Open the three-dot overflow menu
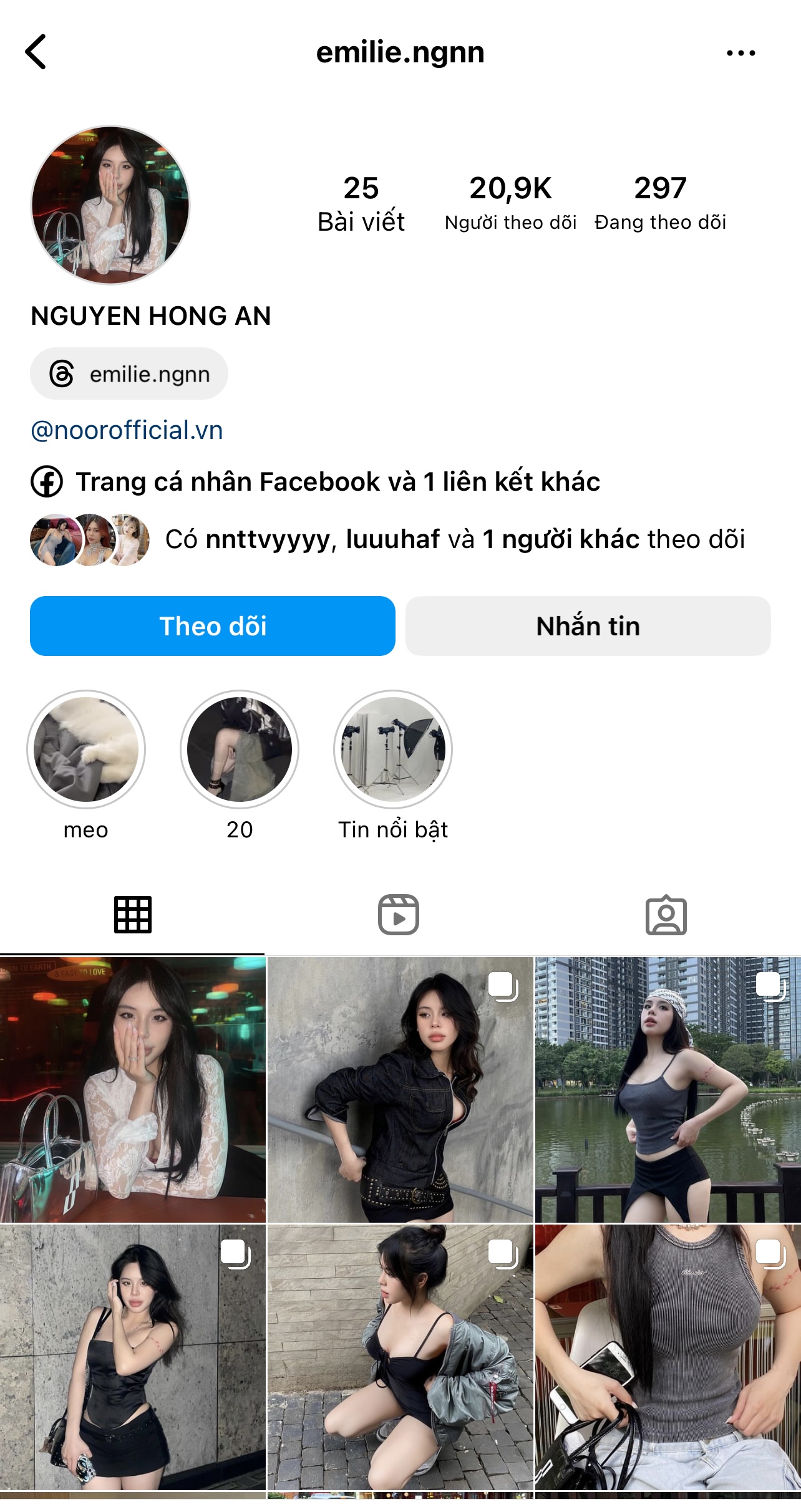 click(x=740, y=53)
